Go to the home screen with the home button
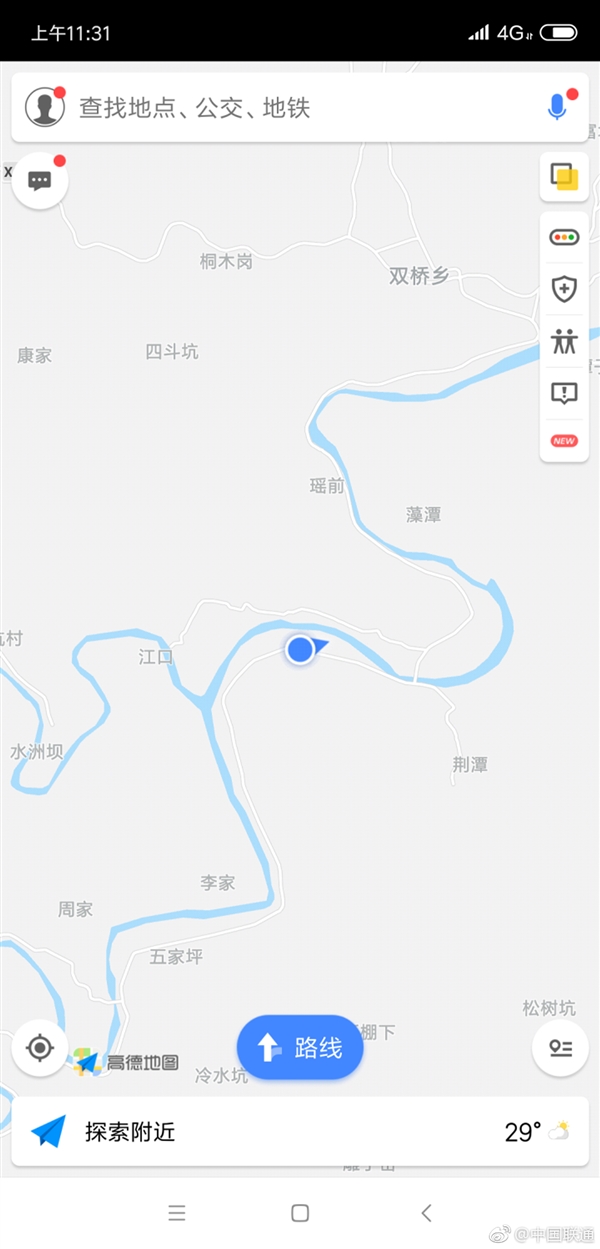Image resolution: width=600 pixels, height=1249 pixels. pyautogui.click(x=300, y=1213)
